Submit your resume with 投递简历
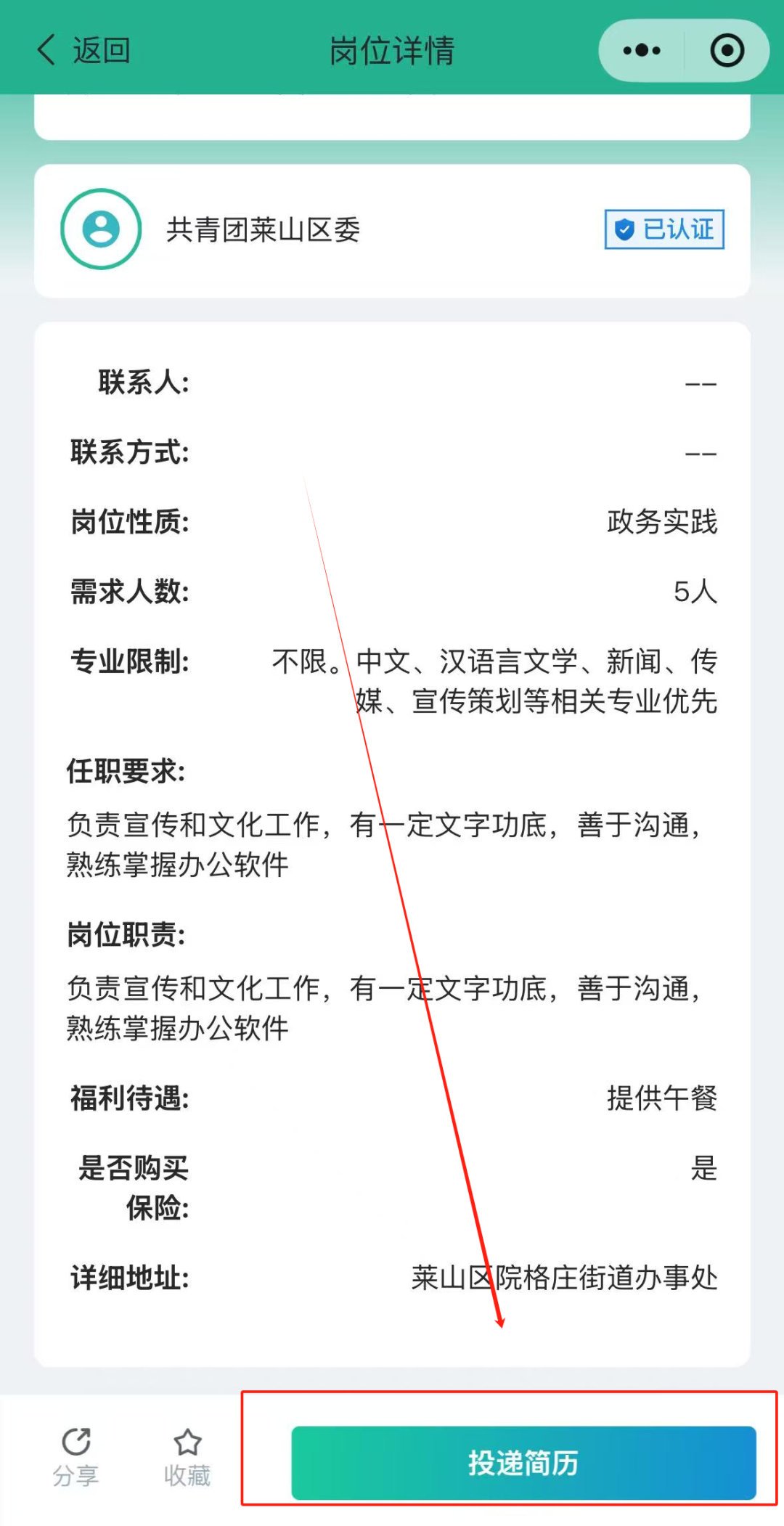The height and width of the screenshot is (1526, 784). coord(523,1463)
